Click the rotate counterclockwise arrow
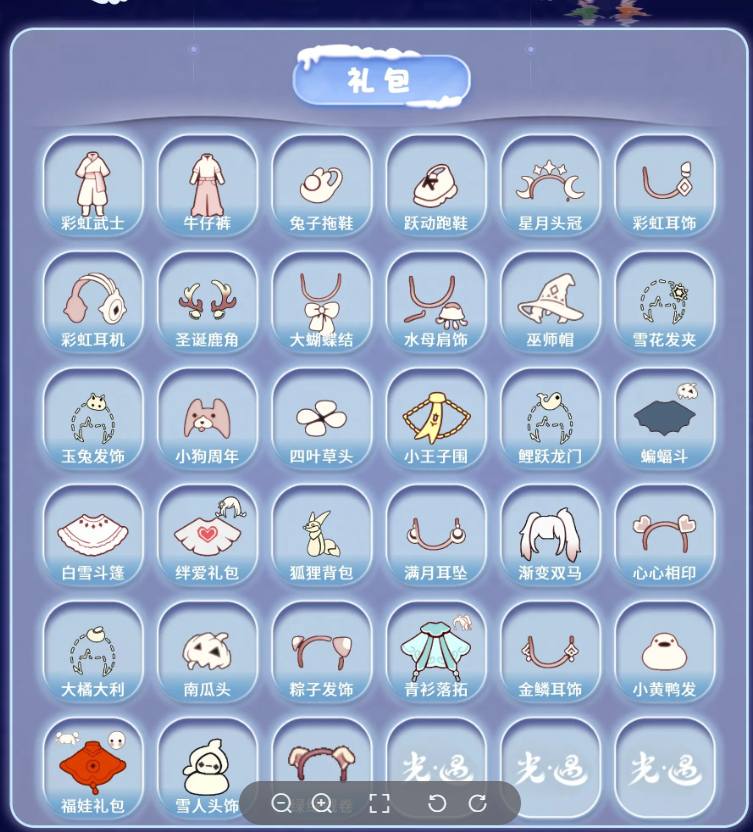The height and width of the screenshot is (832, 753). tap(434, 803)
